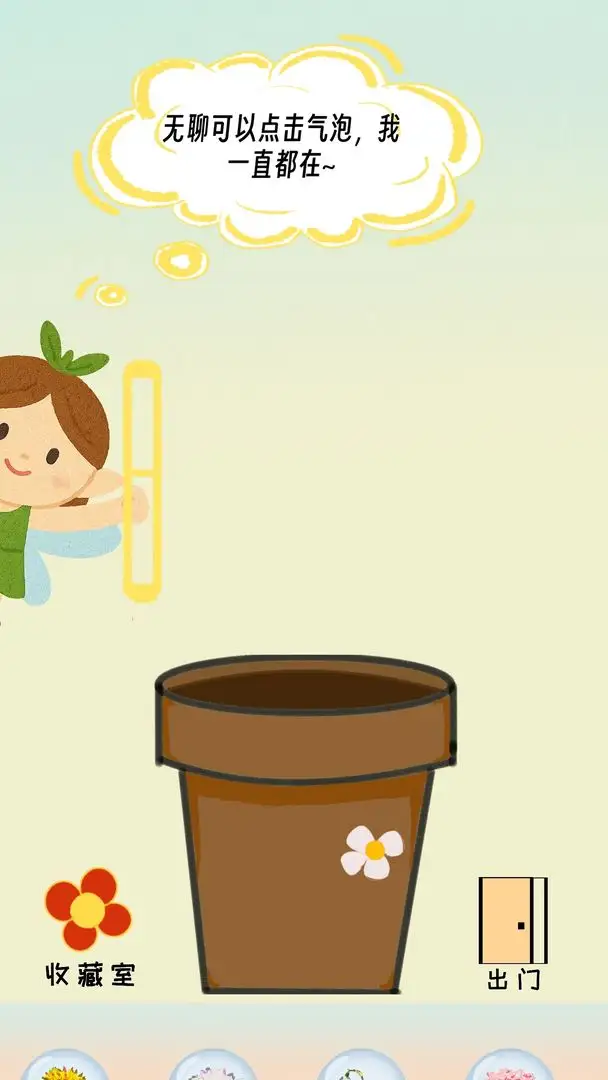Select the green vine seed bubble

[x=360, y=1066]
